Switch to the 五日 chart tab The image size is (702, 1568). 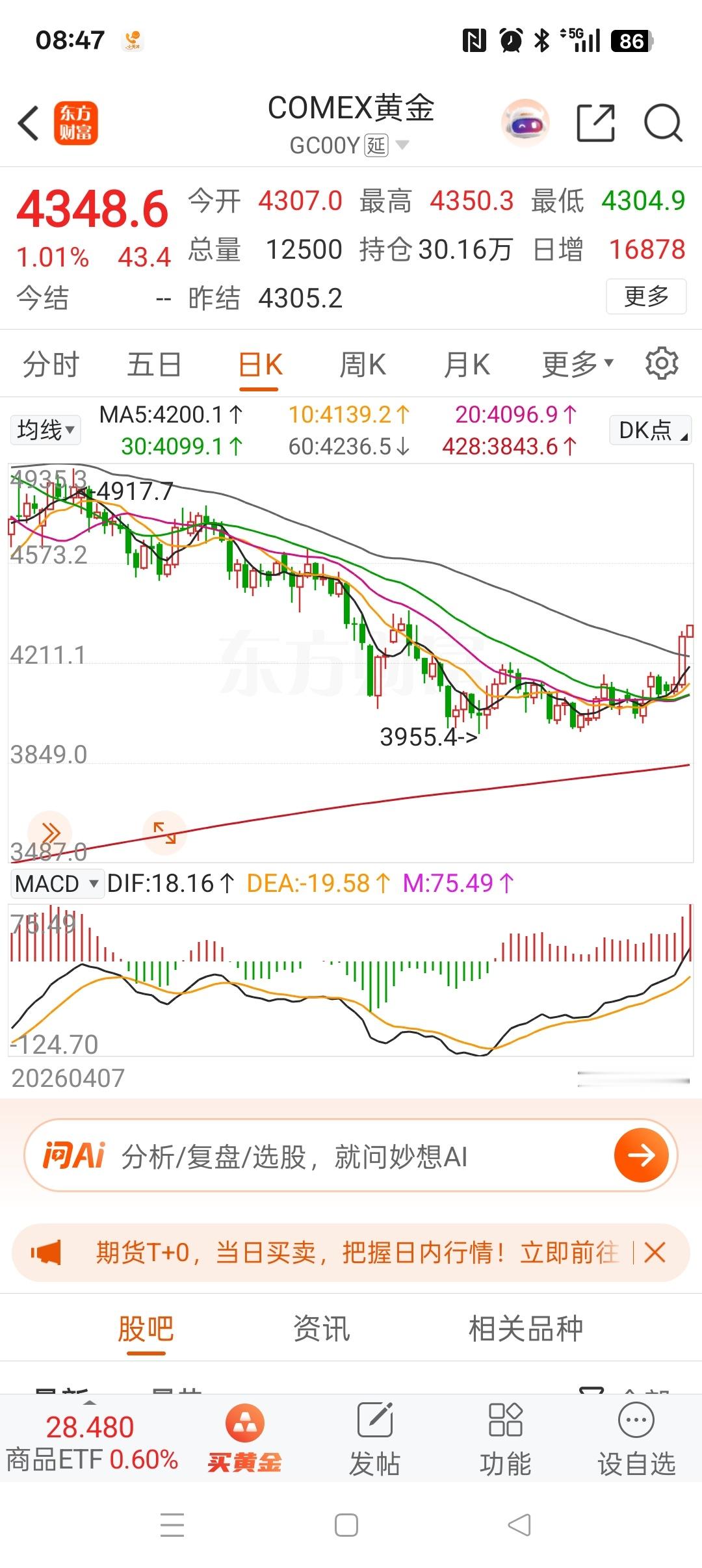154,365
